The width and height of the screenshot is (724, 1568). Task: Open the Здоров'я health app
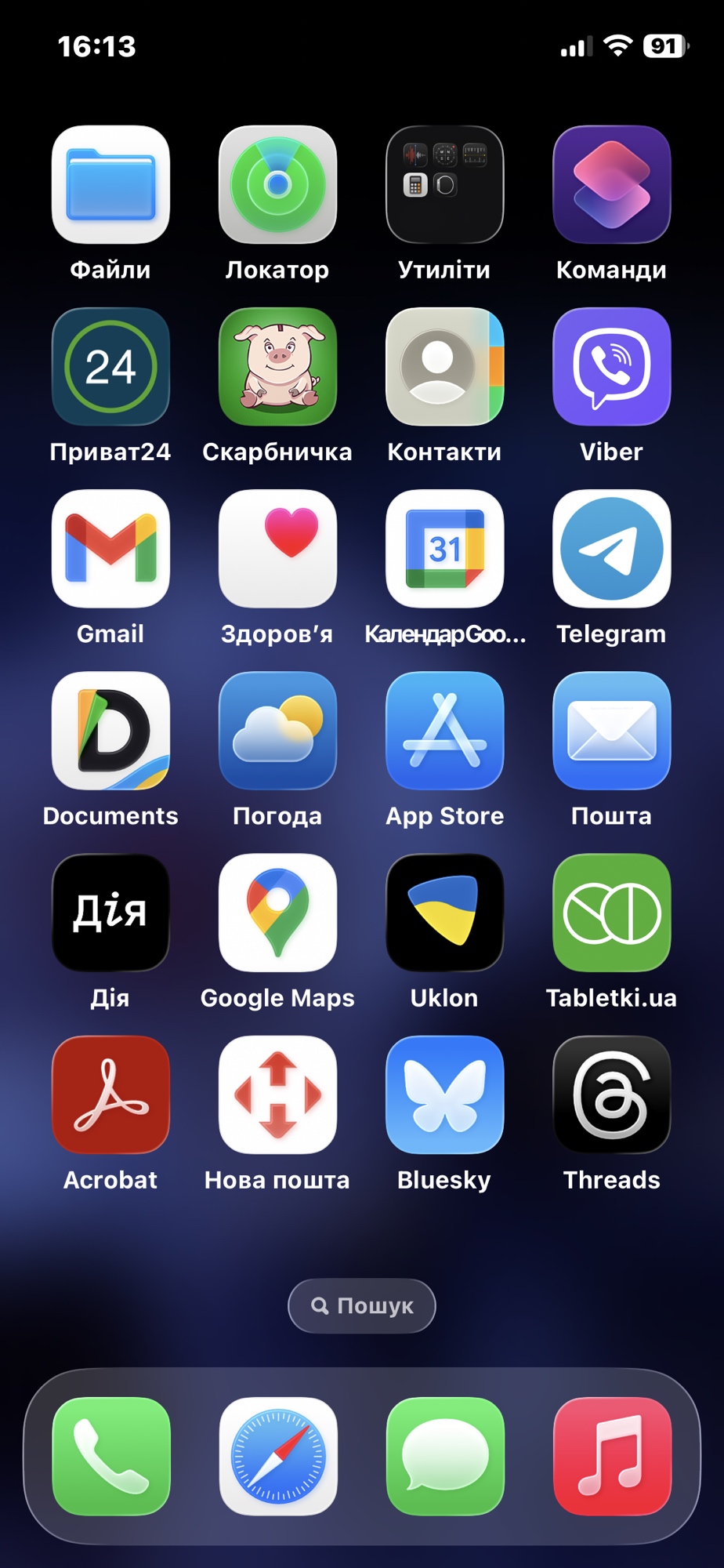[x=277, y=549]
